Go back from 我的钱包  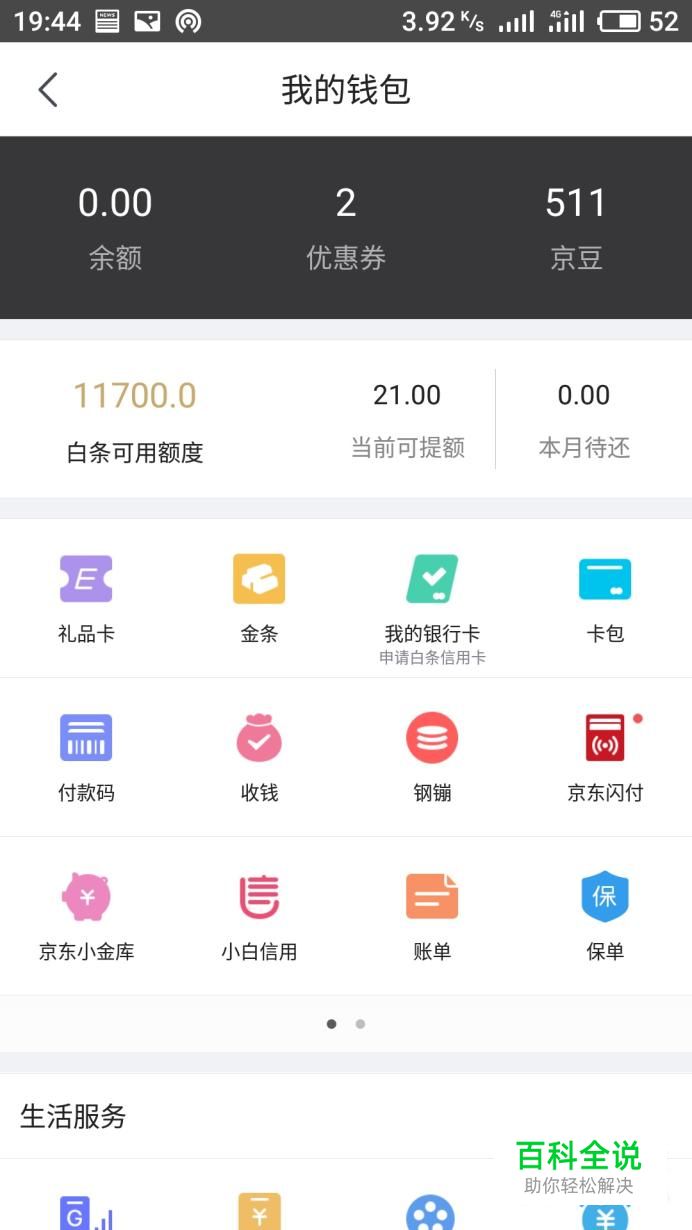coord(48,90)
